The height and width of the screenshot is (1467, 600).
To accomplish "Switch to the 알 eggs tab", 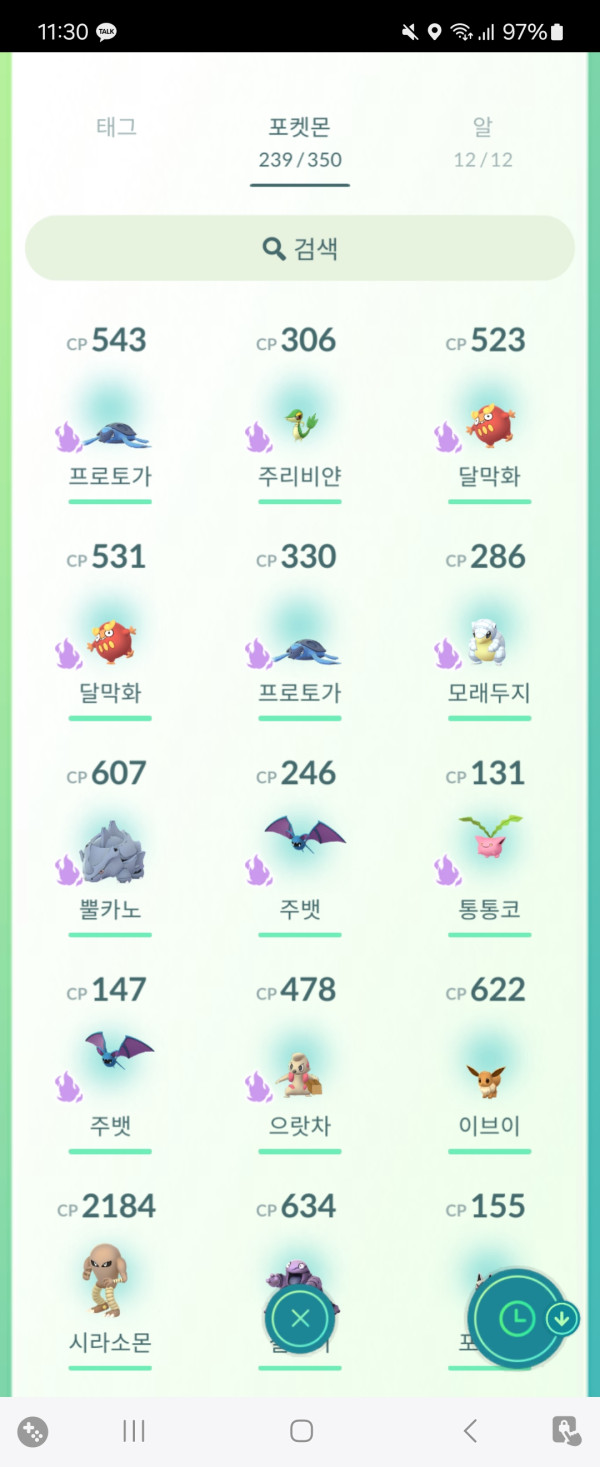I will click(483, 141).
